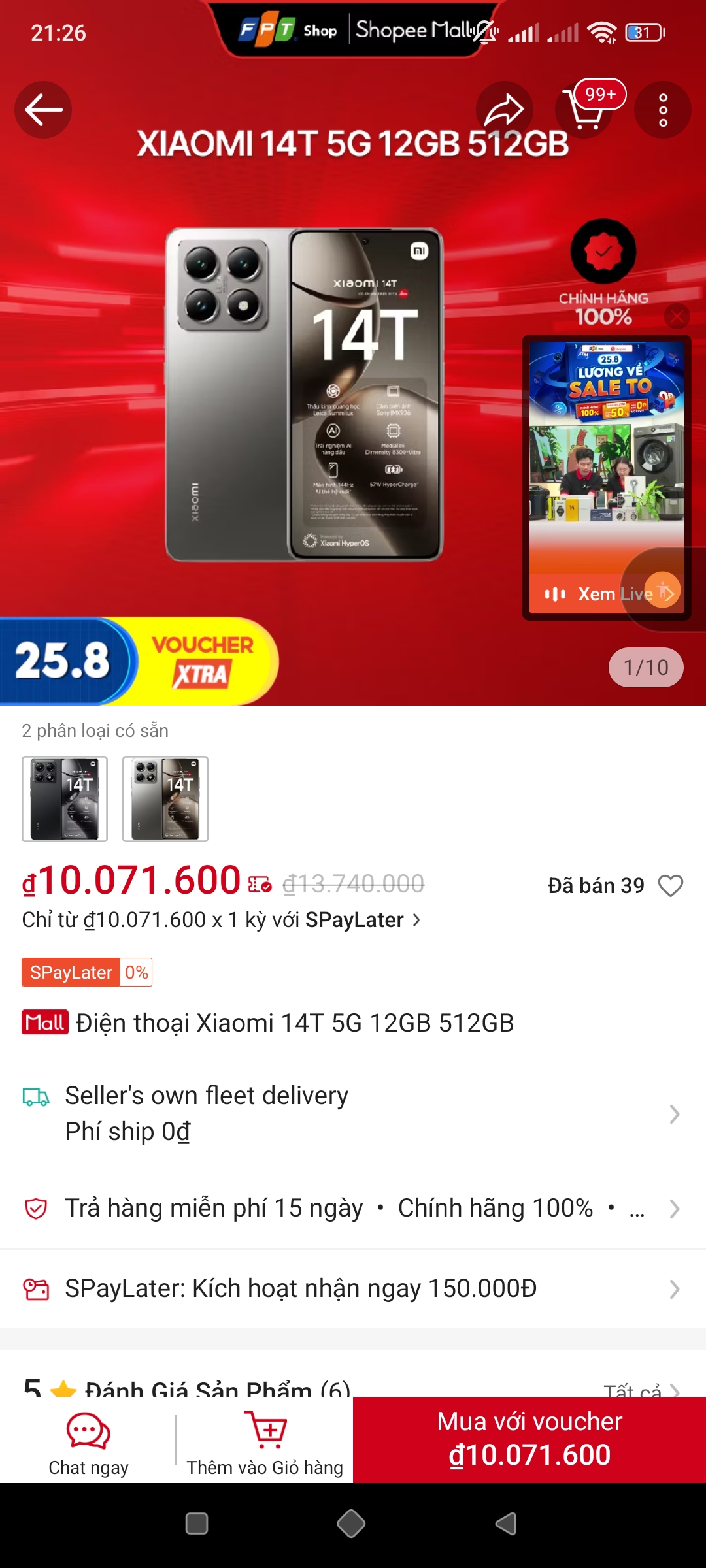The height and width of the screenshot is (1568, 706).
Task: Tap the Xem Live audio indicator toggle
Action: [x=554, y=593]
